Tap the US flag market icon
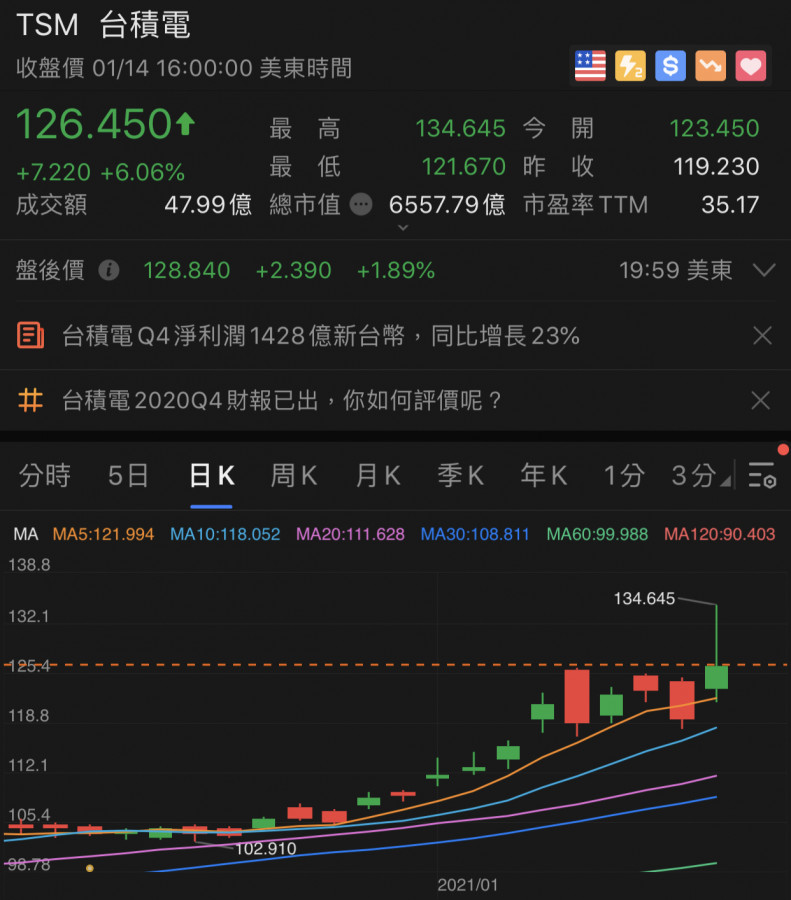The height and width of the screenshot is (900, 791). (590, 66)
